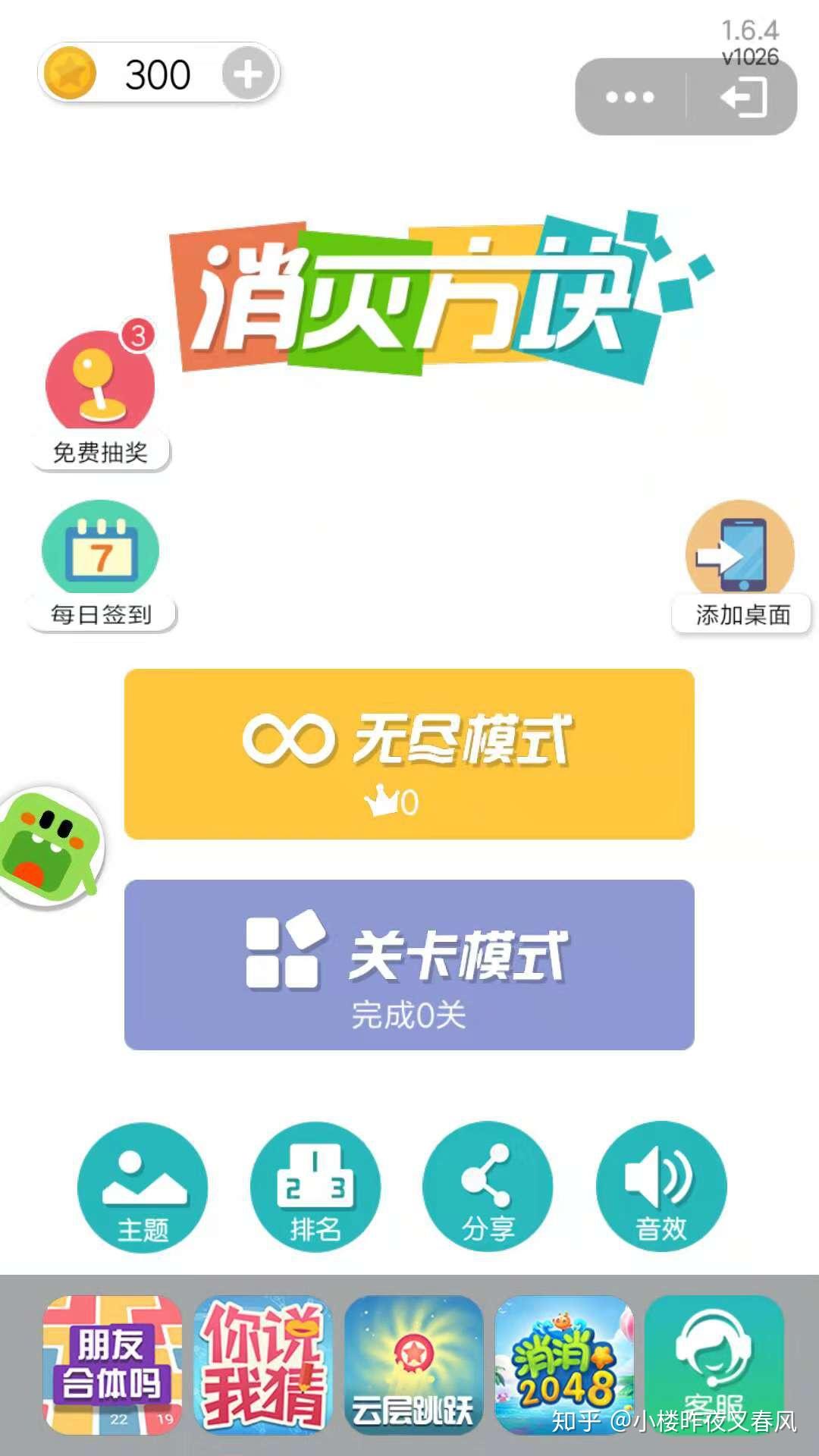Start 无尽模式 endless mode
Viewport: 819px width, 1456px height.
point(409,754)
